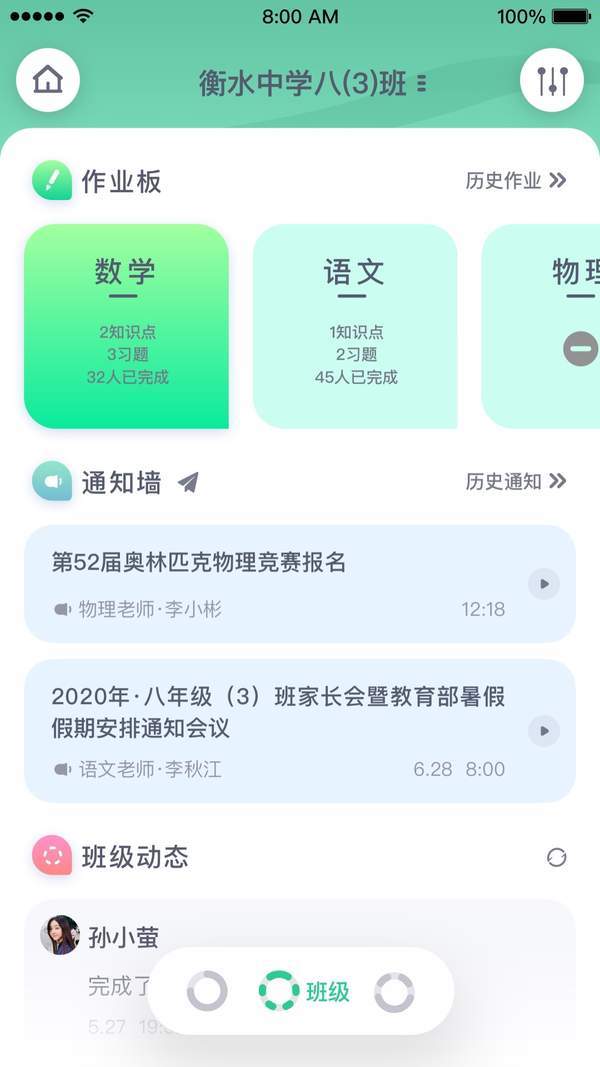
Task: Select the 班级 tab
Action: pos(305,991)
